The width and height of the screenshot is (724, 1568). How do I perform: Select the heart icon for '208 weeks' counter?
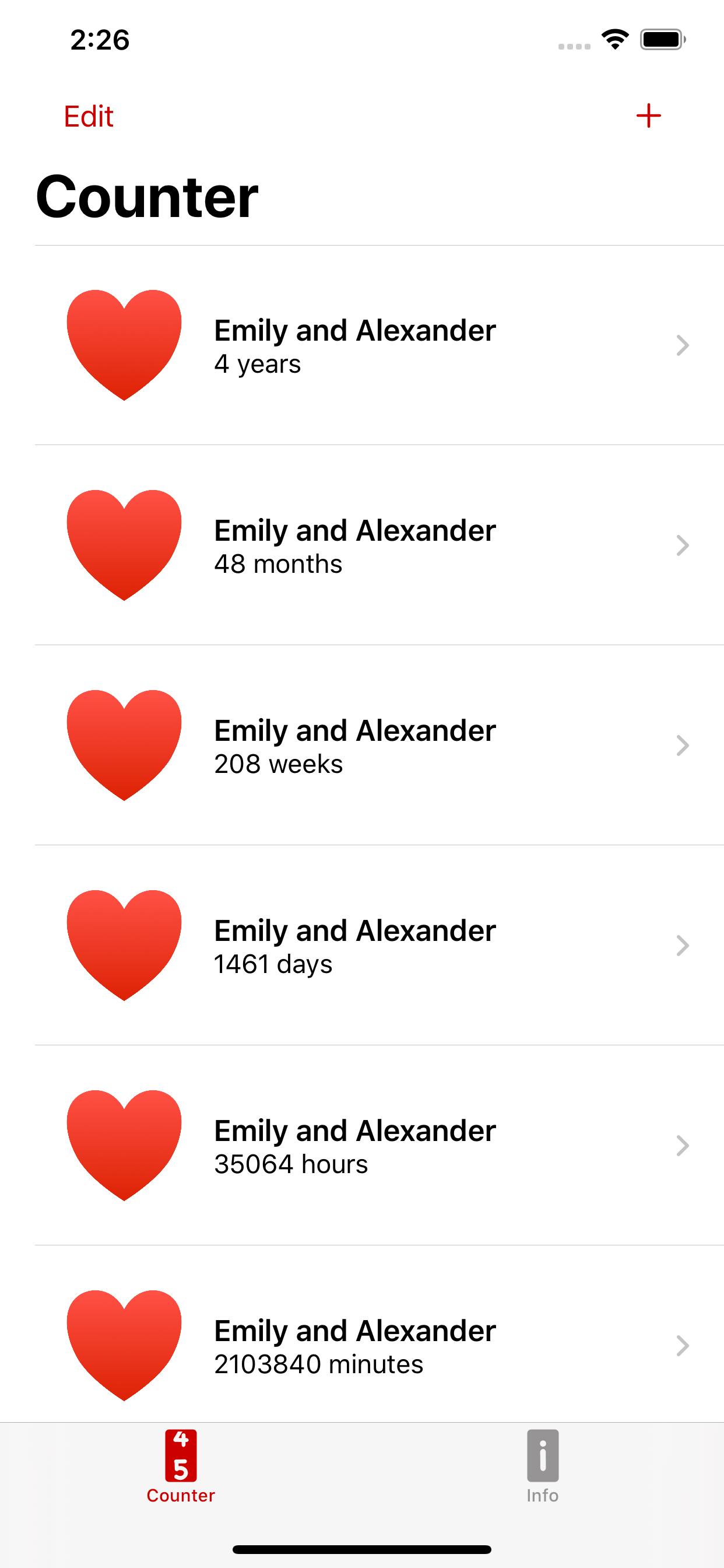[124, 745]
